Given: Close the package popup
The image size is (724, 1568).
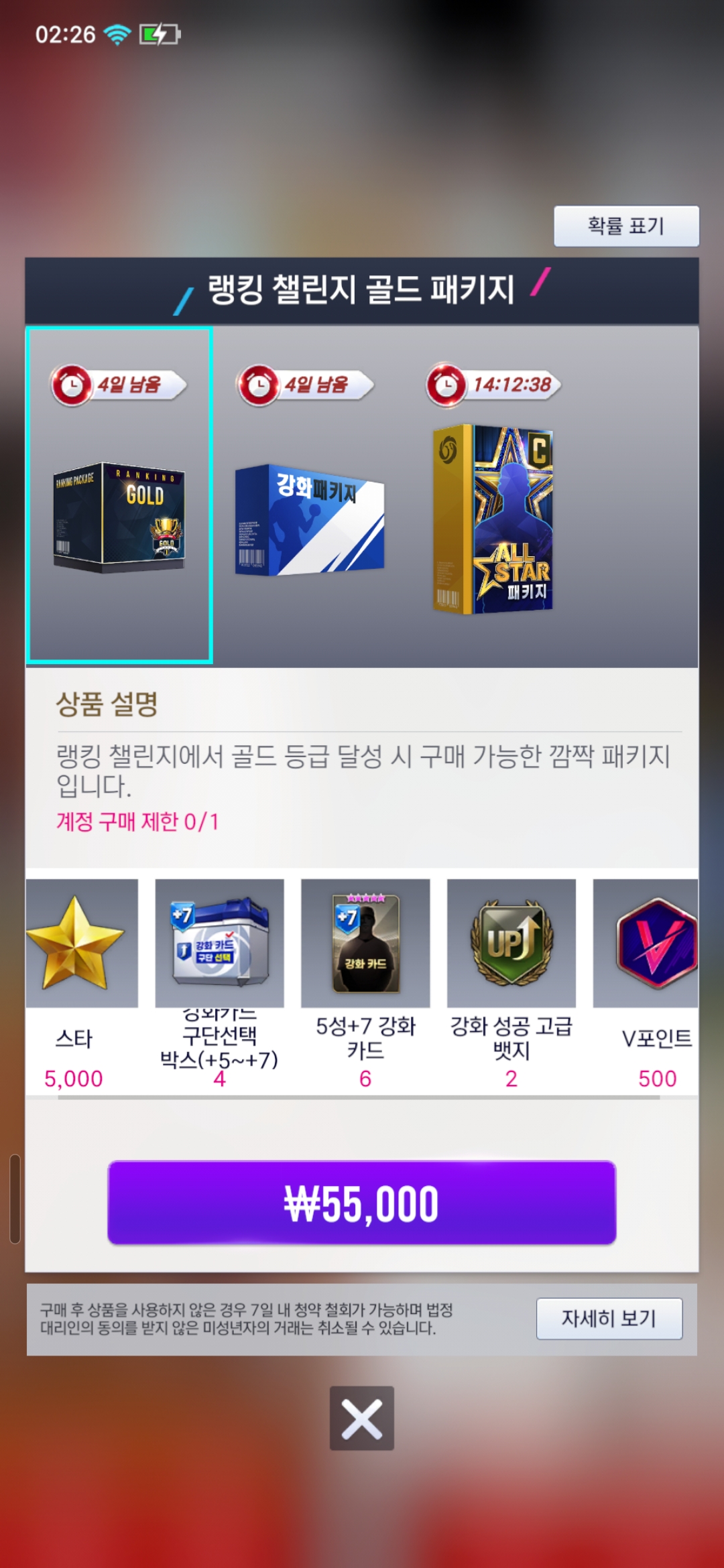Looking at the screenshot, I should (x=362, y=1418).
